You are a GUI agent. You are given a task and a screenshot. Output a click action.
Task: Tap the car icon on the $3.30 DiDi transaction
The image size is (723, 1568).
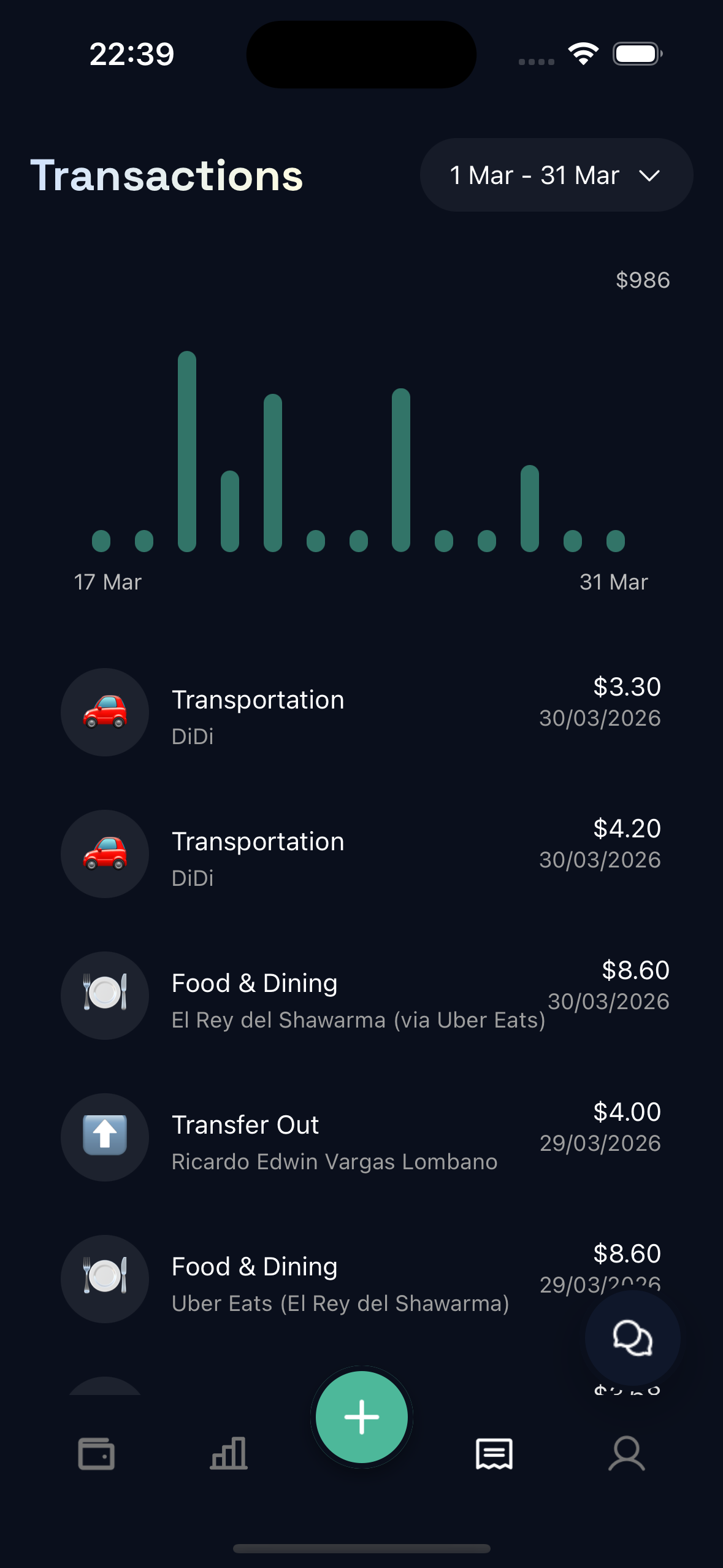pos(104,712)
